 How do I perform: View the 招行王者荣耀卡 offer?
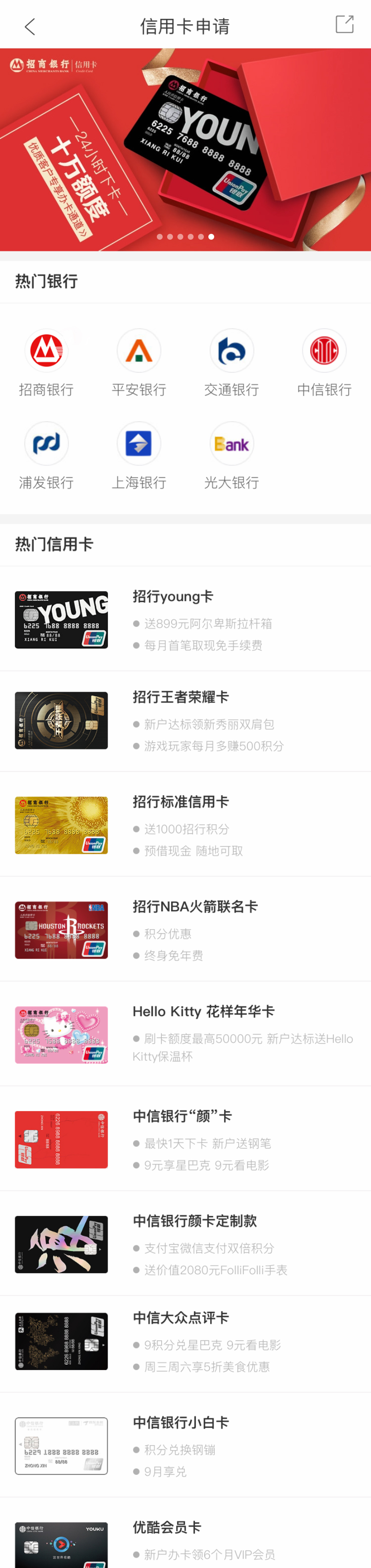click(185, 721)
